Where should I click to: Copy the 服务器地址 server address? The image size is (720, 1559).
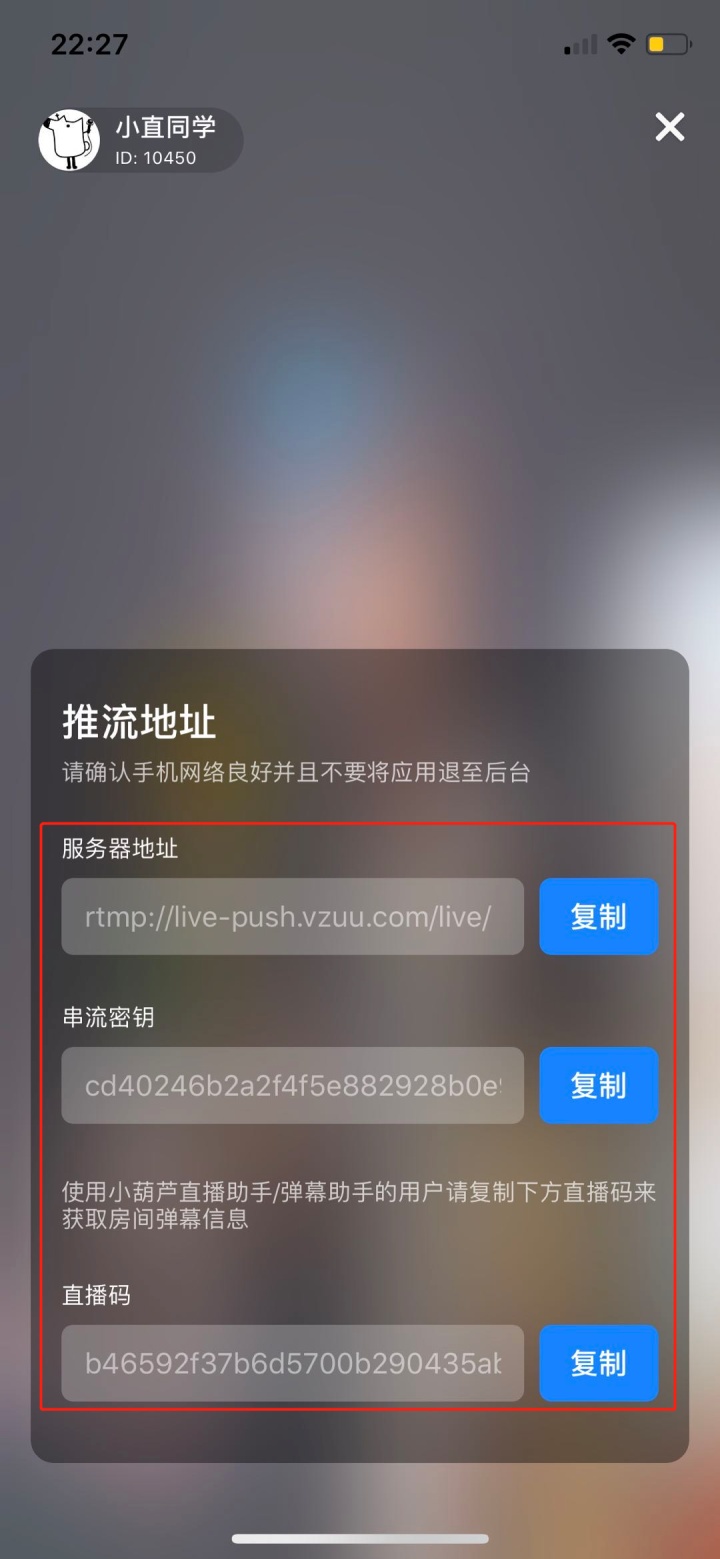click(598, 916)
